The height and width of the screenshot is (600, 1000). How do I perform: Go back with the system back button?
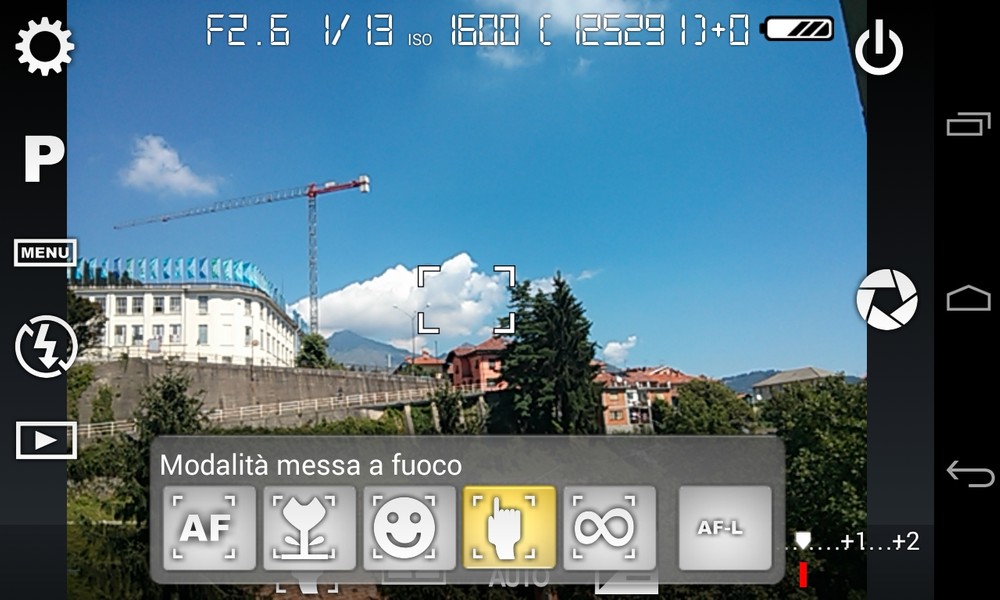pyautogui.click(x=969, y=473)
